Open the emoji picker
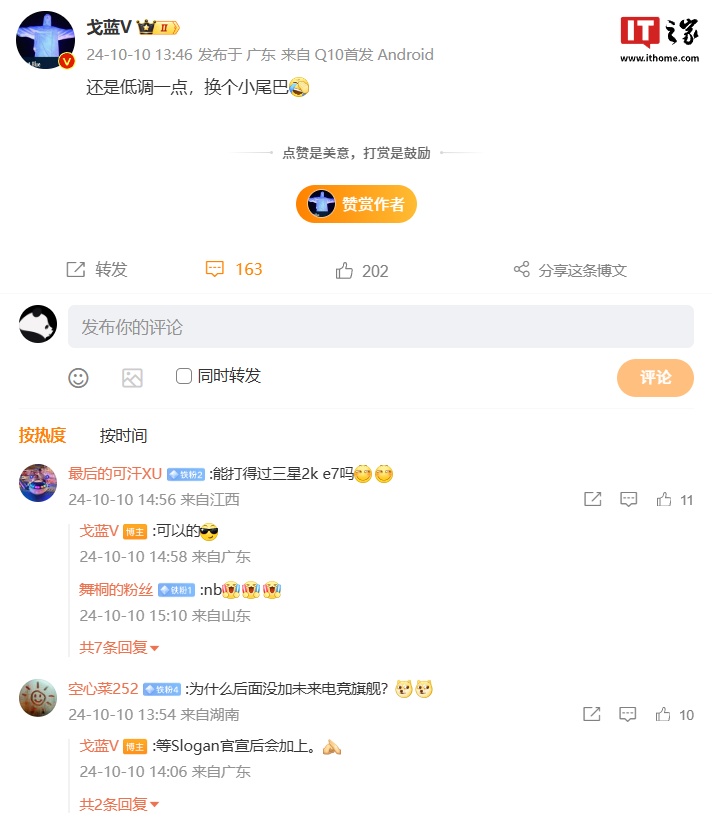 click(x=78, y=377)
